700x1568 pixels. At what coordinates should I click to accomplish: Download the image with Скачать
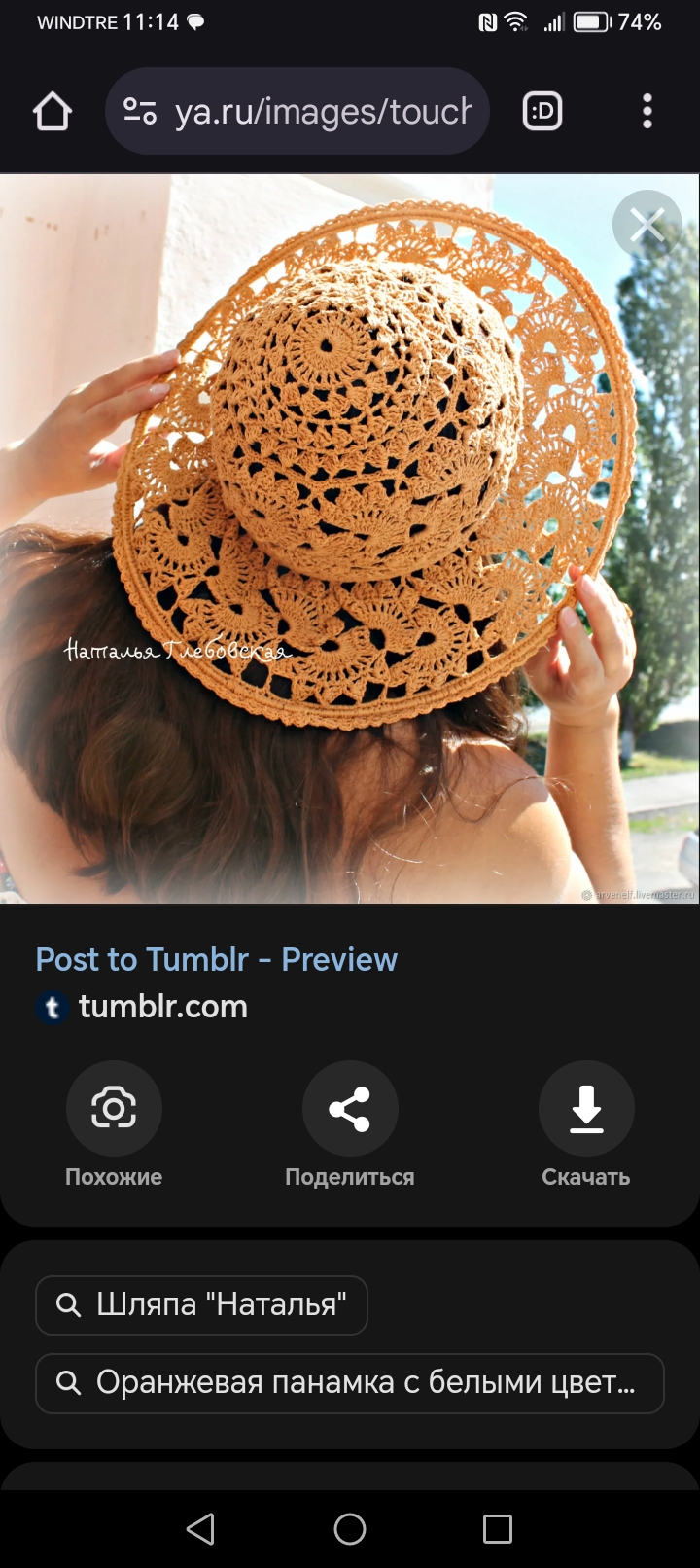pos(586,1109)
